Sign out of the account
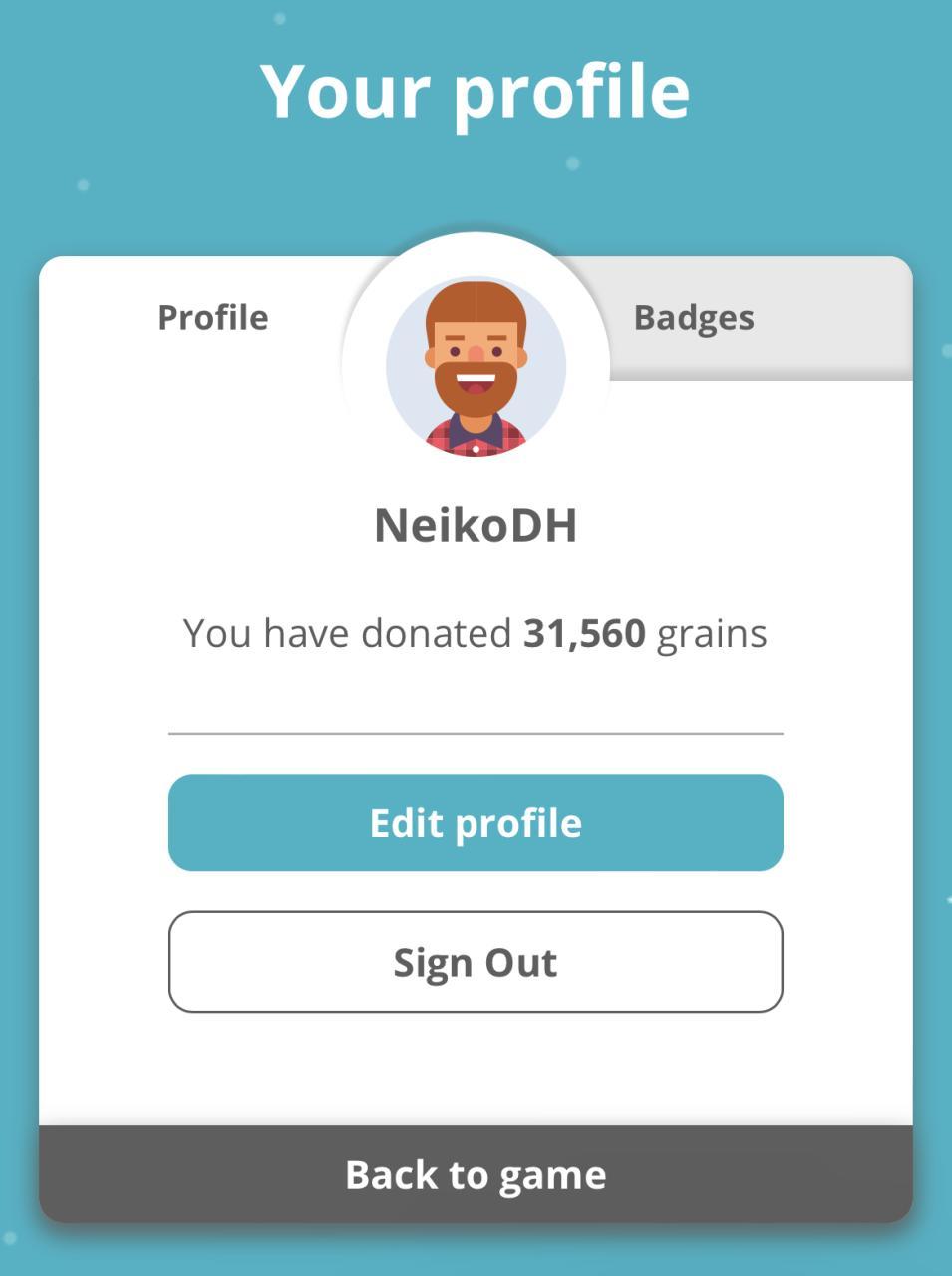This screenshot has width=952, height=1276. tap(476, 962)
